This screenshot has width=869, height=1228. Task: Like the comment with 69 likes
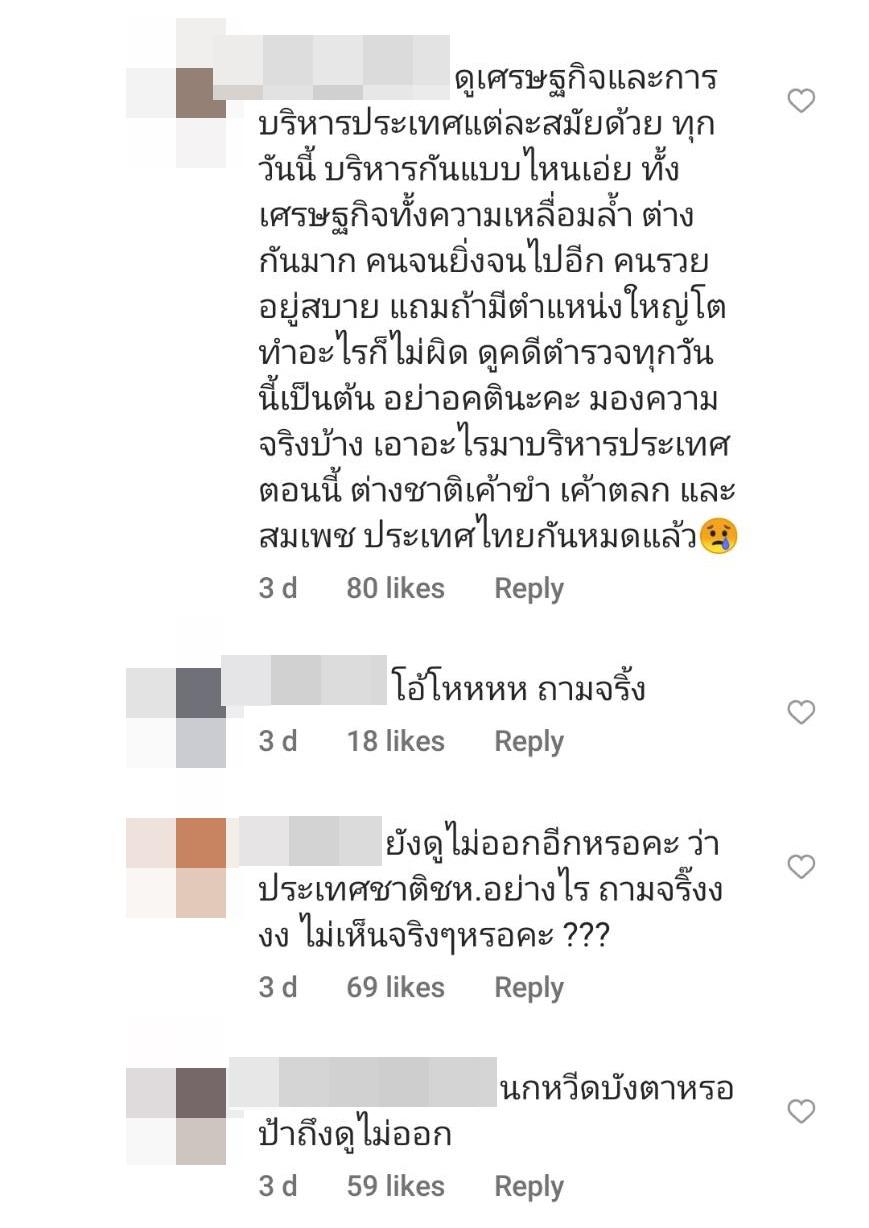[x=801, y=867]
